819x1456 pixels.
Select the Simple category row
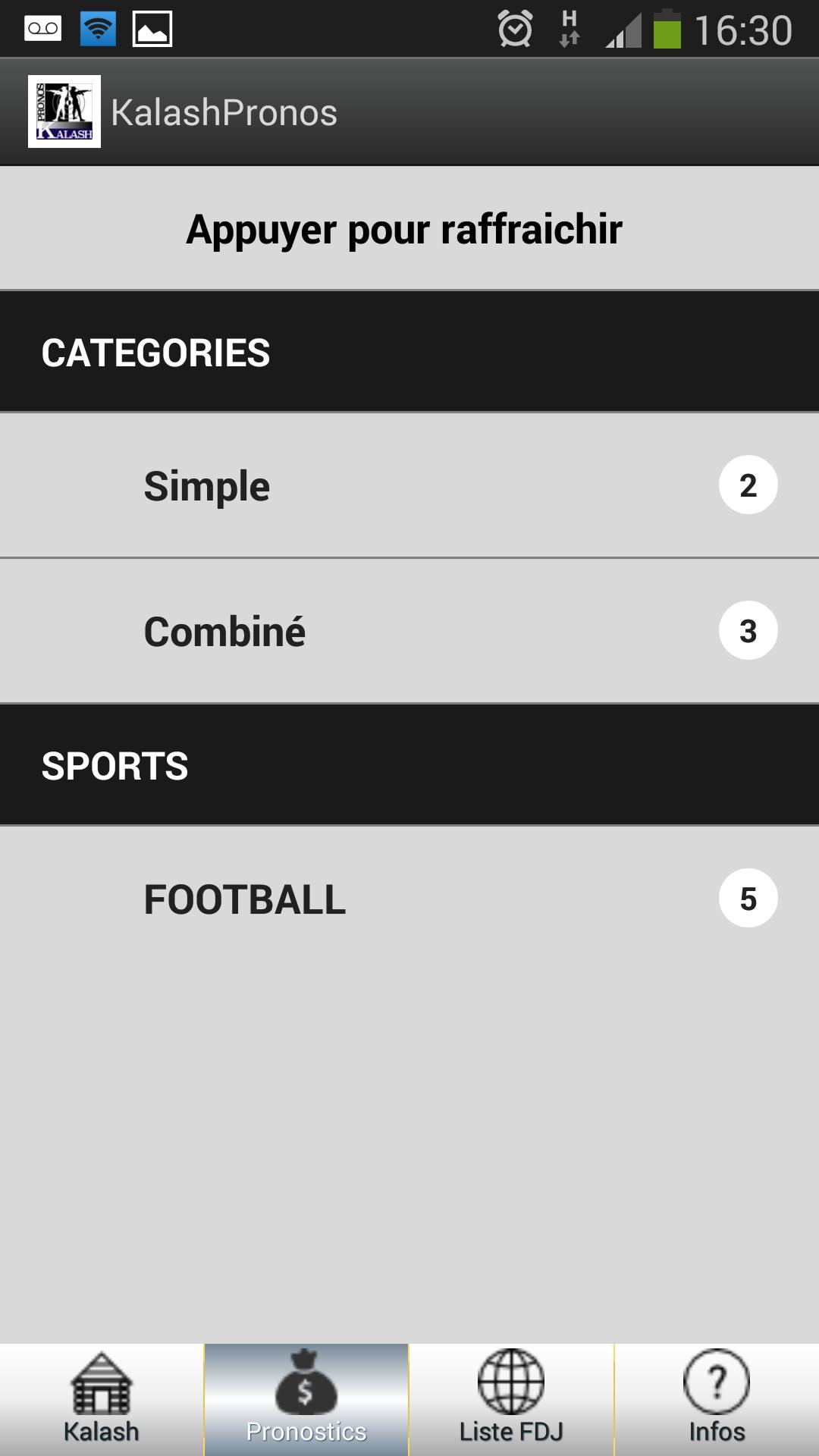(303, 485)
